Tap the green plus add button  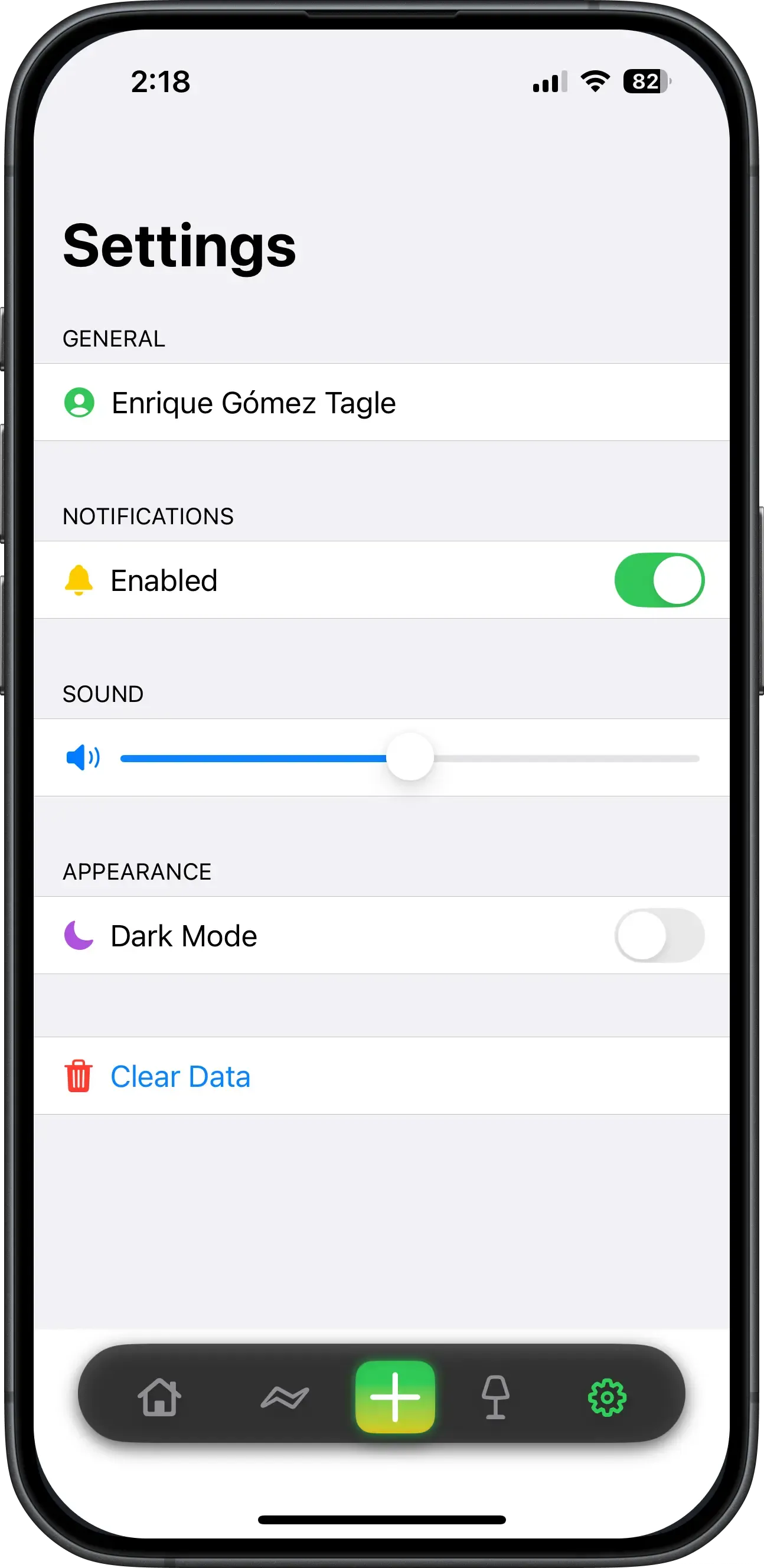(x=395, y=1397)
